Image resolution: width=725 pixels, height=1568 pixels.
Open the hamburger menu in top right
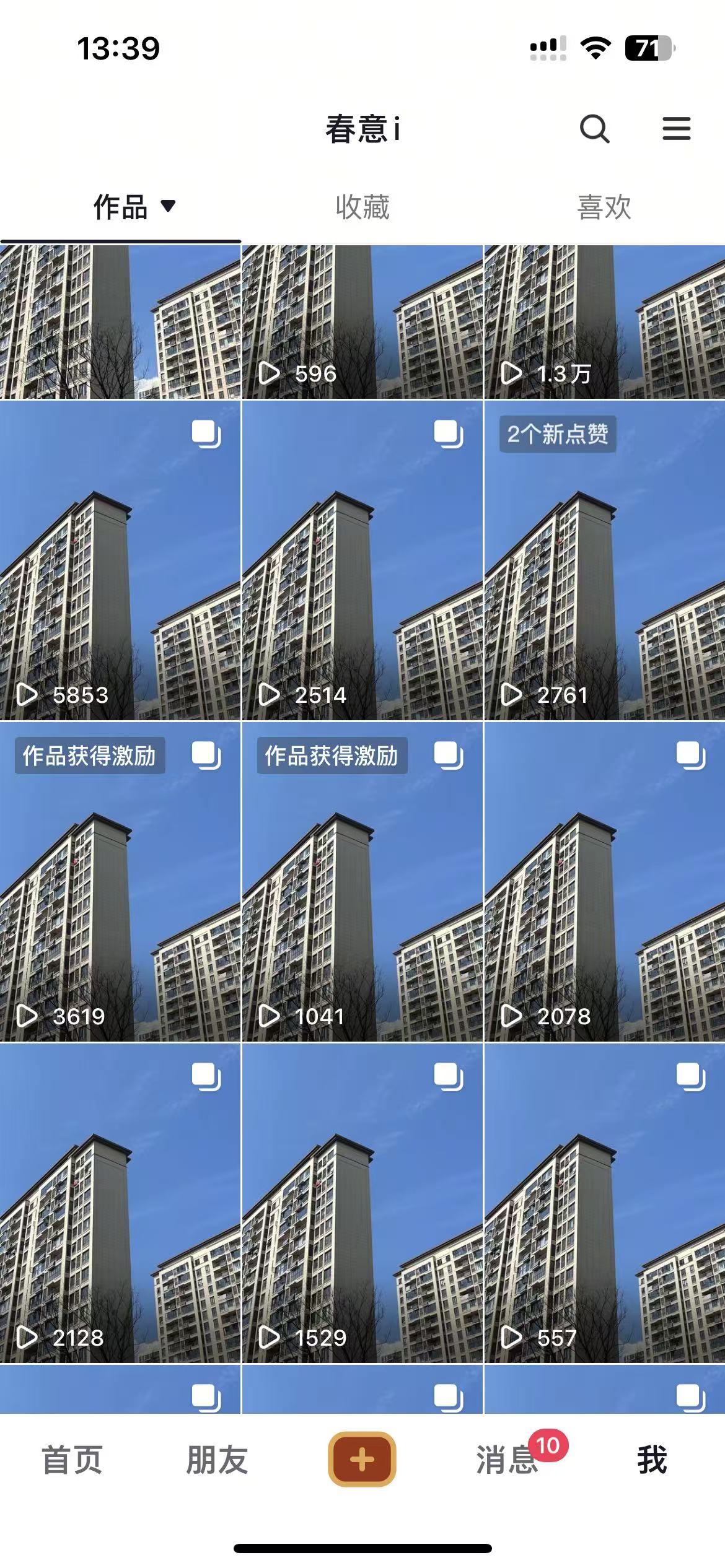[x=675, y=129]
